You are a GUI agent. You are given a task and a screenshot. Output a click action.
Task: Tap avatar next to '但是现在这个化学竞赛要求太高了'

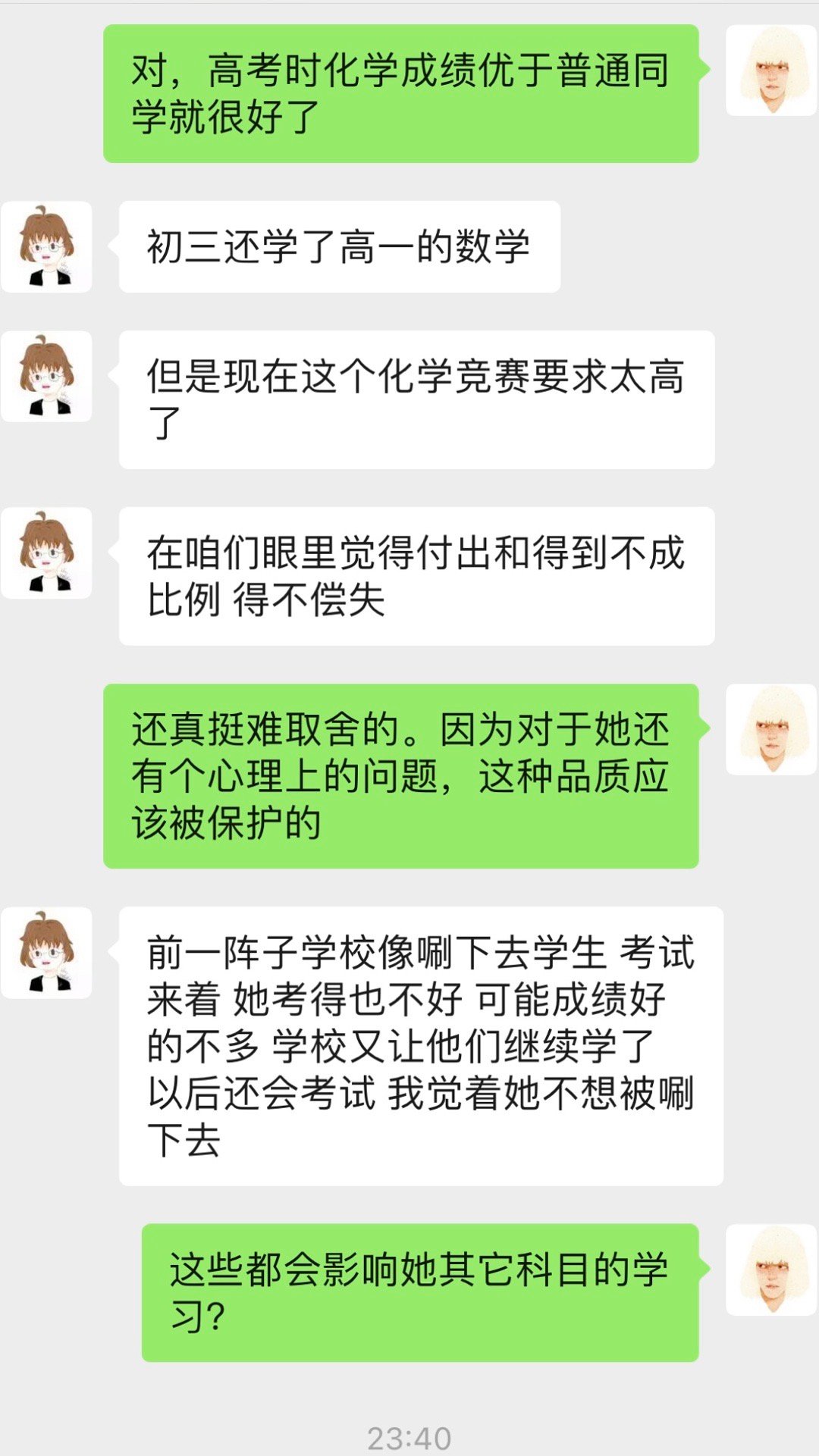46,377
